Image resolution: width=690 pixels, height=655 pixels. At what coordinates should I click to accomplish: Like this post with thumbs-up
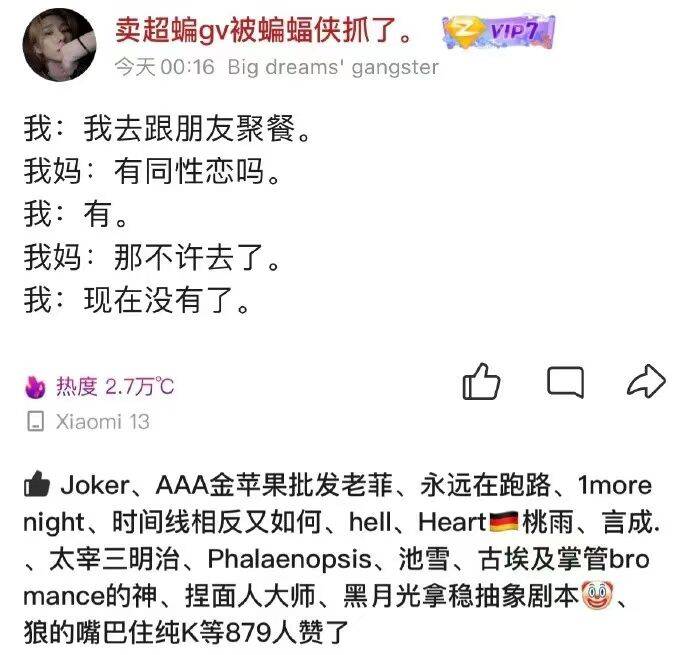pyautogui.click(x=482, y=381)
